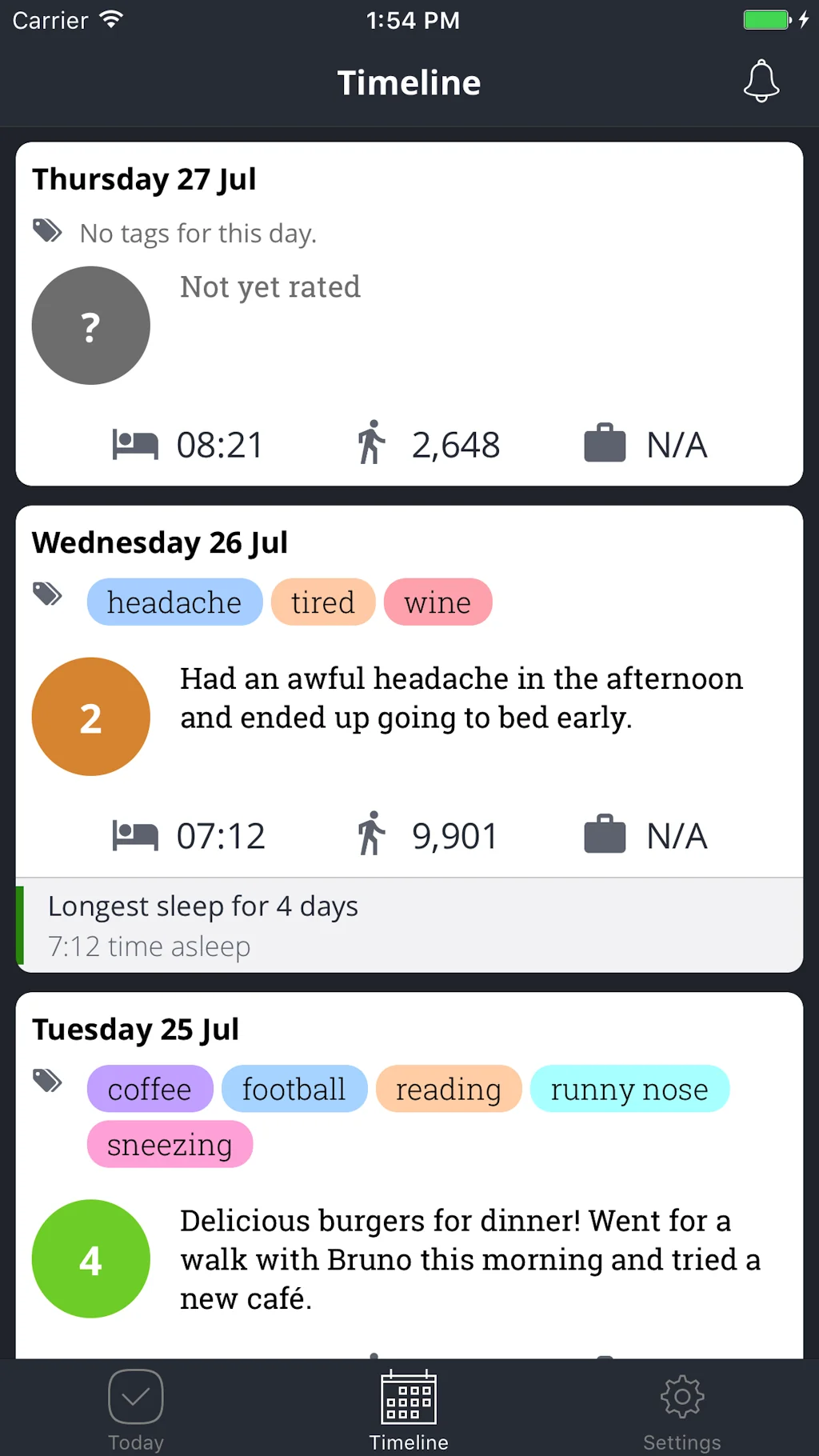
Task: Go to the Settings tab
Action: pyautogui.click(x=681, y=1410)
